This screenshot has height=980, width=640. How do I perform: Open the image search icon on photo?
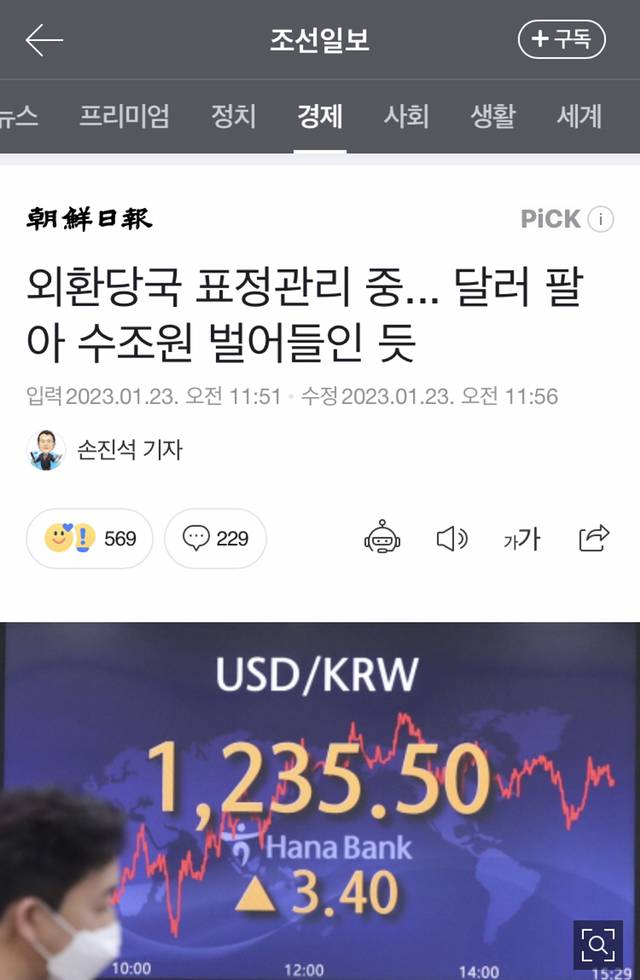coord(598,944)
